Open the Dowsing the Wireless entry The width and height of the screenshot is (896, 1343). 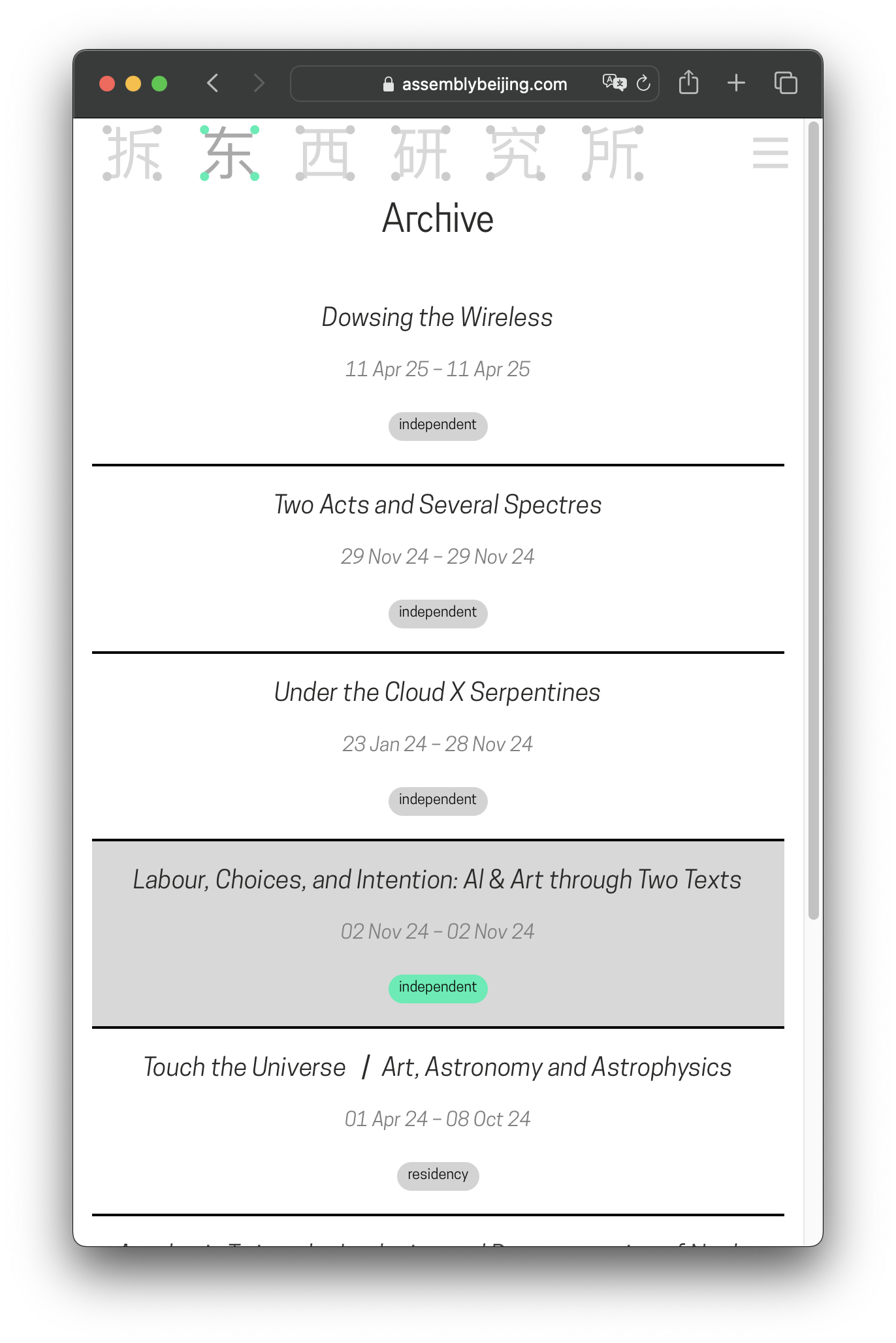(437, 317)
